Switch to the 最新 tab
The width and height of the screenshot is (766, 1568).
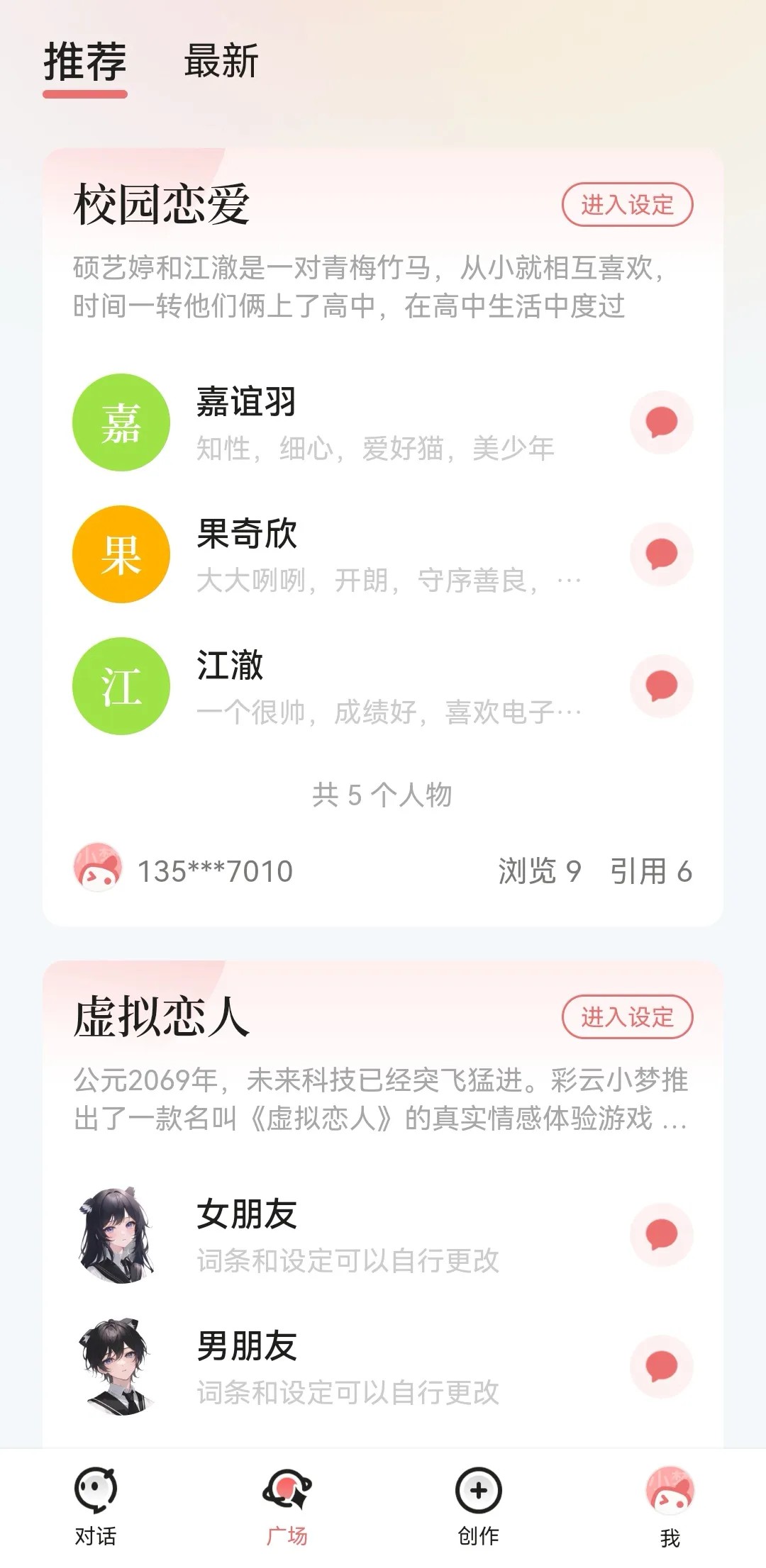(x=220, y=64)
